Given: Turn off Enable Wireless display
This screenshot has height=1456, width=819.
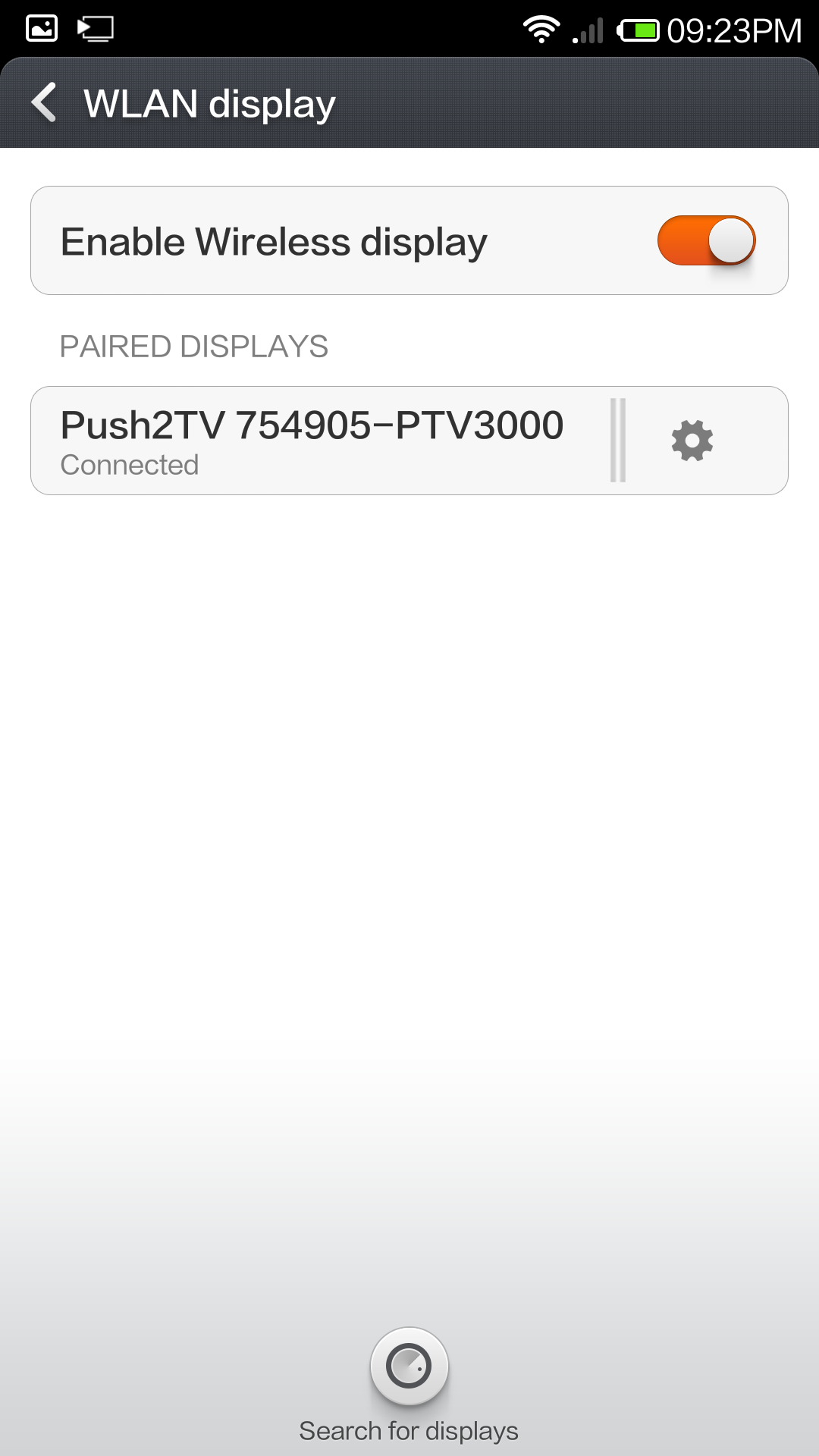Looking at the screenshot, I should click(x=706, y=241).
